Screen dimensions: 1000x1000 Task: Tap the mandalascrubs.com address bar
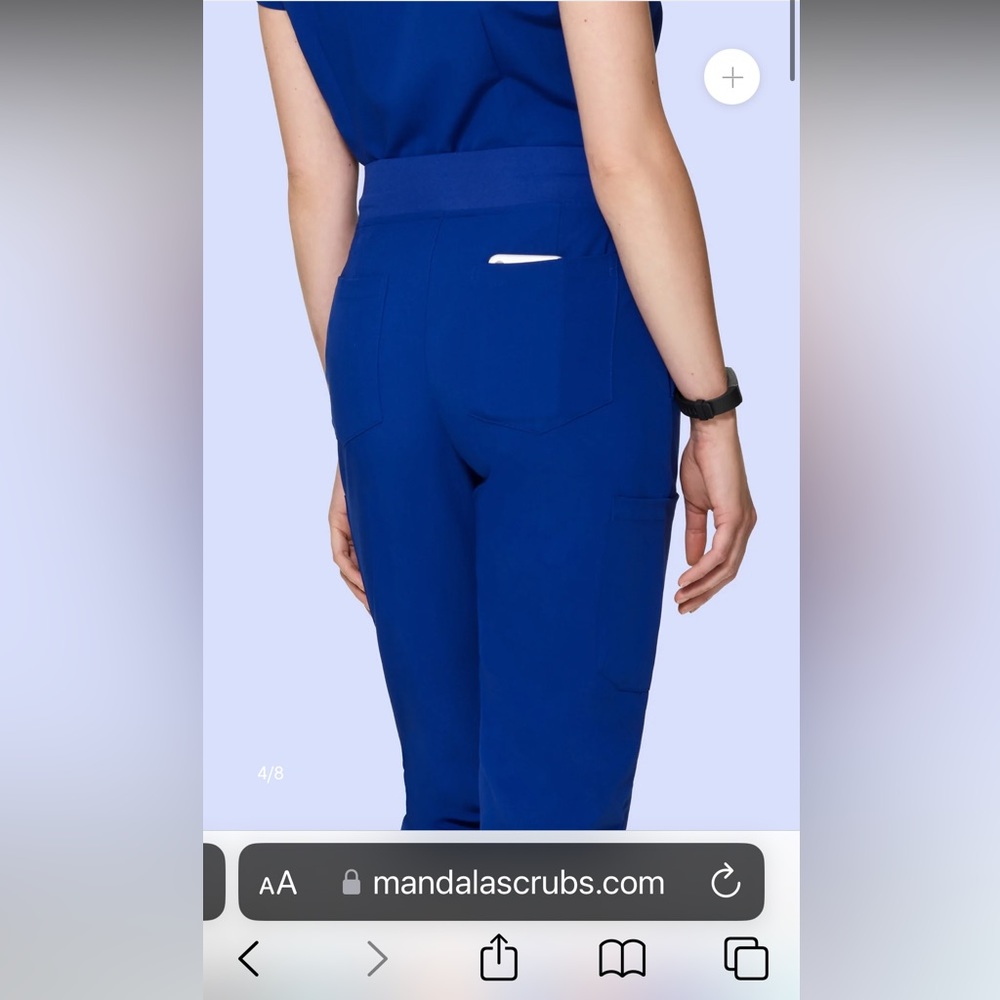pos(518,883)
